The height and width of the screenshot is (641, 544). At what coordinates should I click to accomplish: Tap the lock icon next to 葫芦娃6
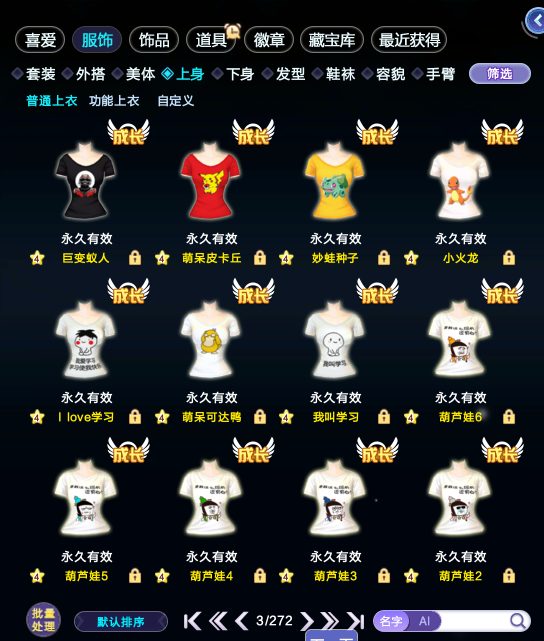(509, 417)
